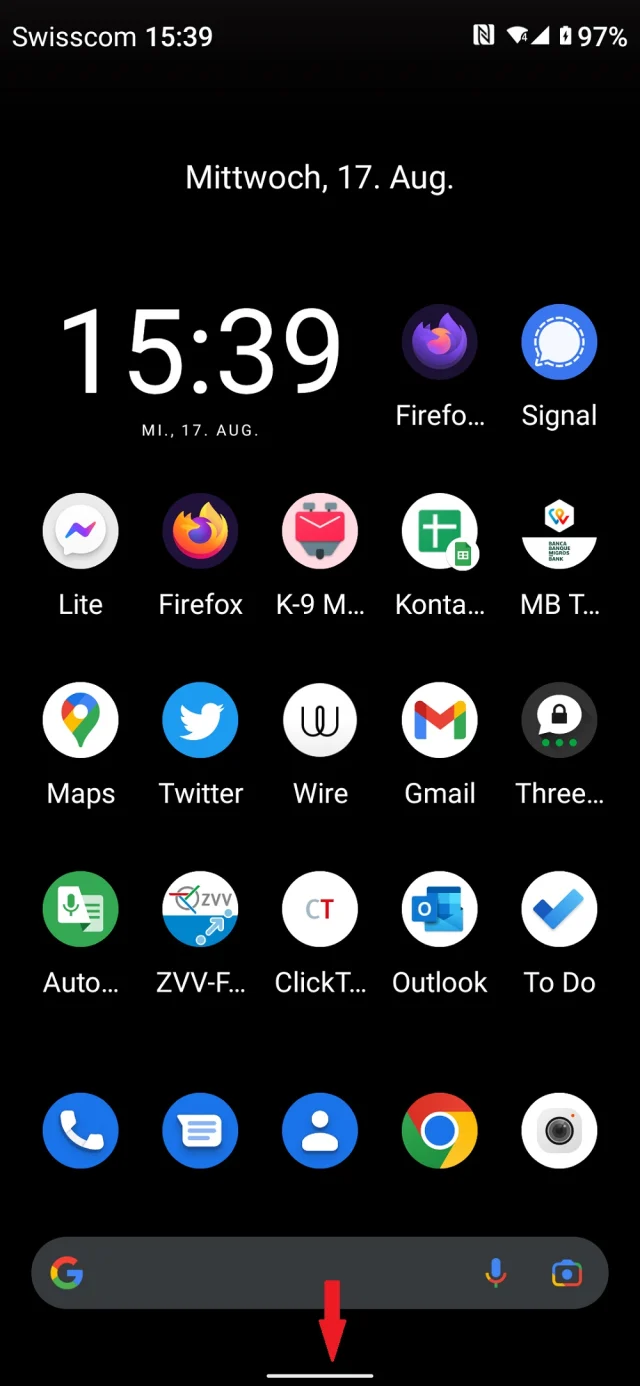640x1386 pixels.
Task: Open Google Maps
Action: point(81,720)
